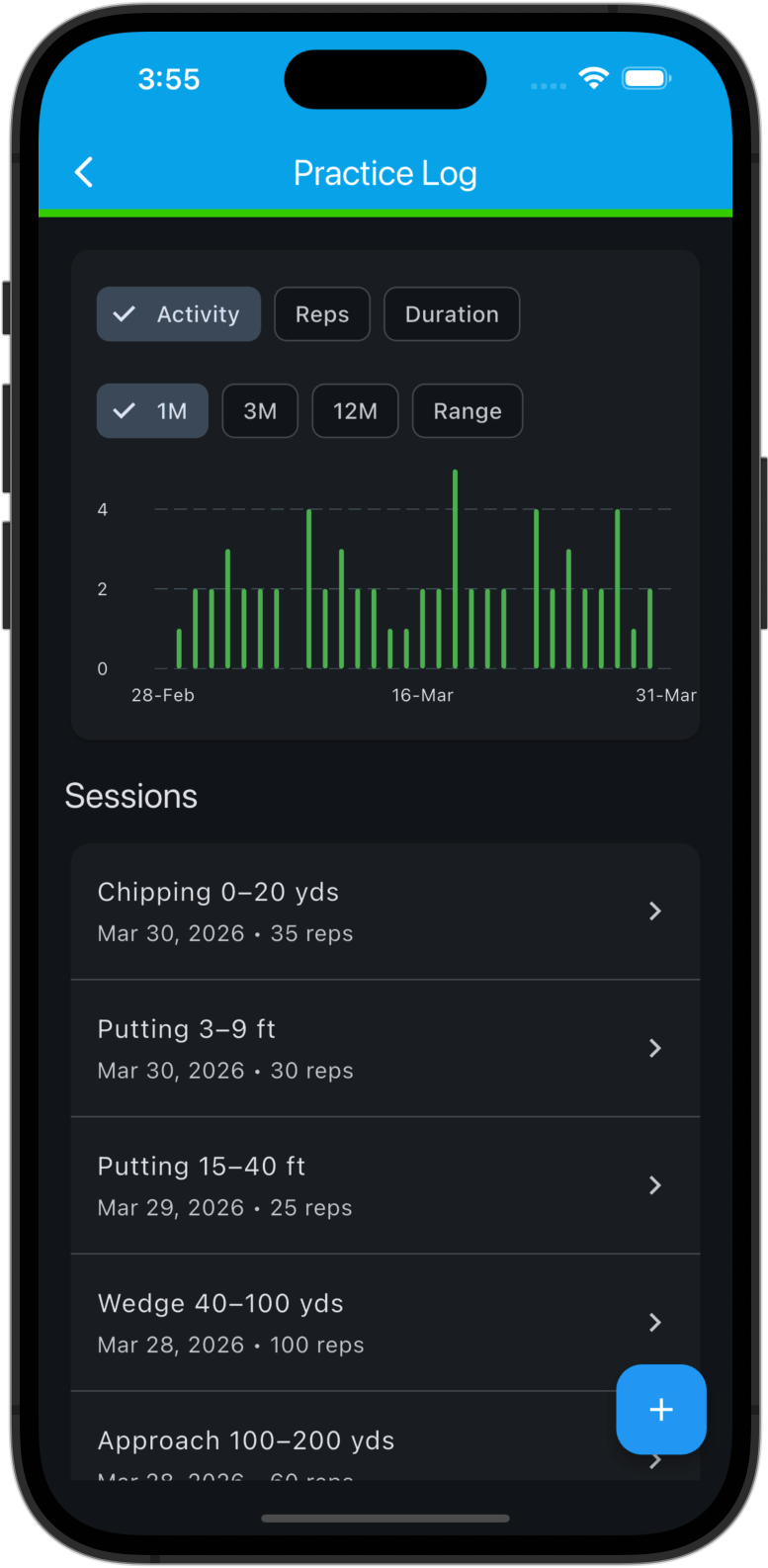Switch the chart to 3M view
Viewport: 768px width, 1568px height.
[x=259, y=410]
